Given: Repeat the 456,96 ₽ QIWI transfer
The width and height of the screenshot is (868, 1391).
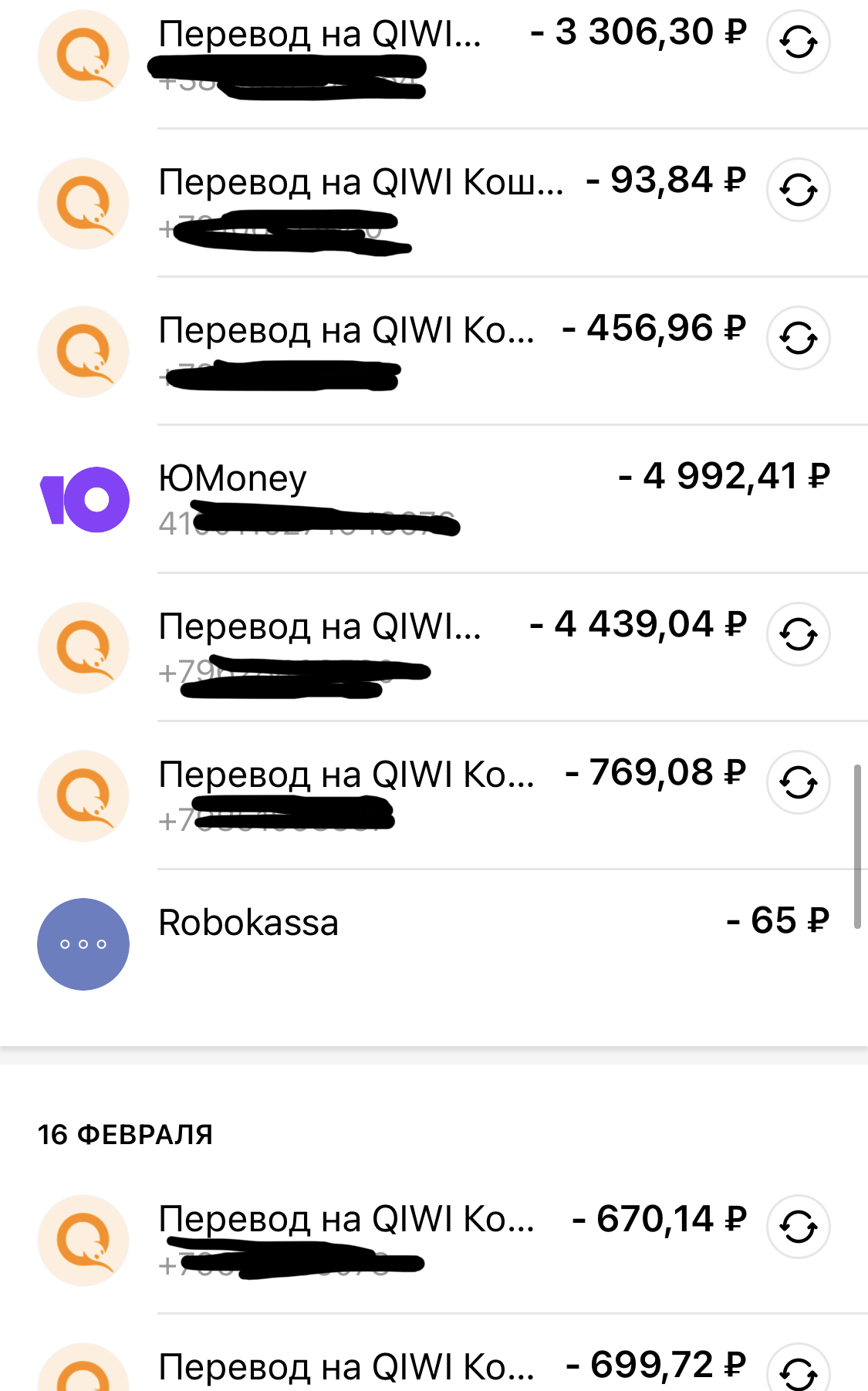Looking at the screenshot, I should [798, 338].
